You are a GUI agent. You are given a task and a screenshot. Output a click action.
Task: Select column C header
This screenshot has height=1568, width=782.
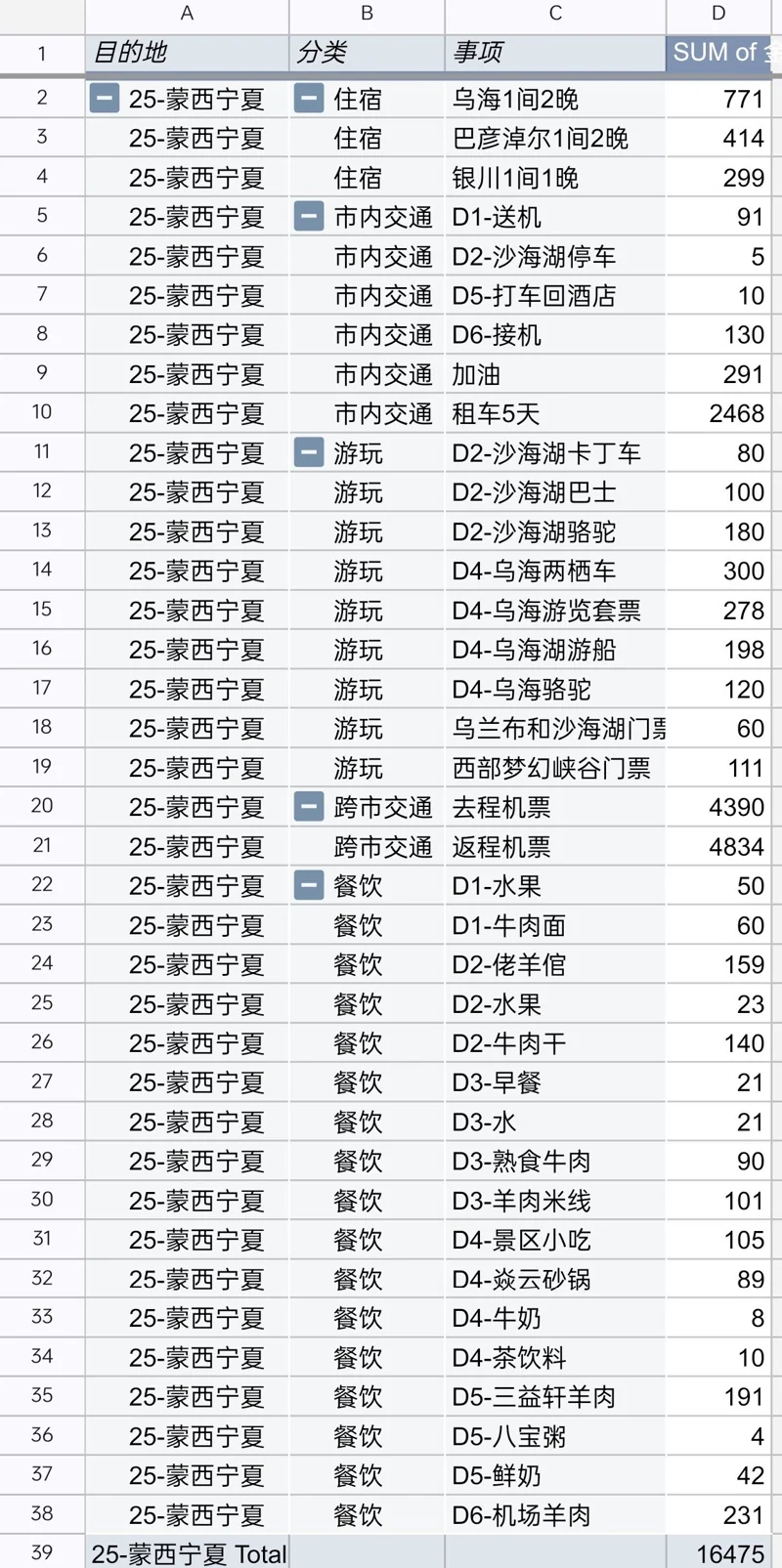click(555, 14)
